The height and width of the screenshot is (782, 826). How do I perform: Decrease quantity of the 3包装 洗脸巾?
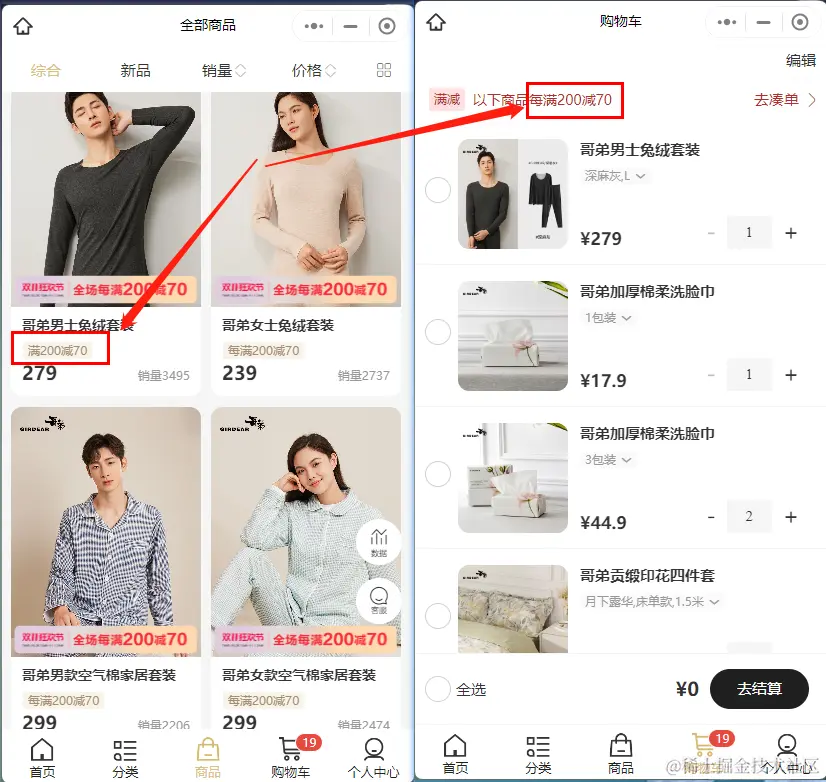pyautogui.click(x=711, y=517)
